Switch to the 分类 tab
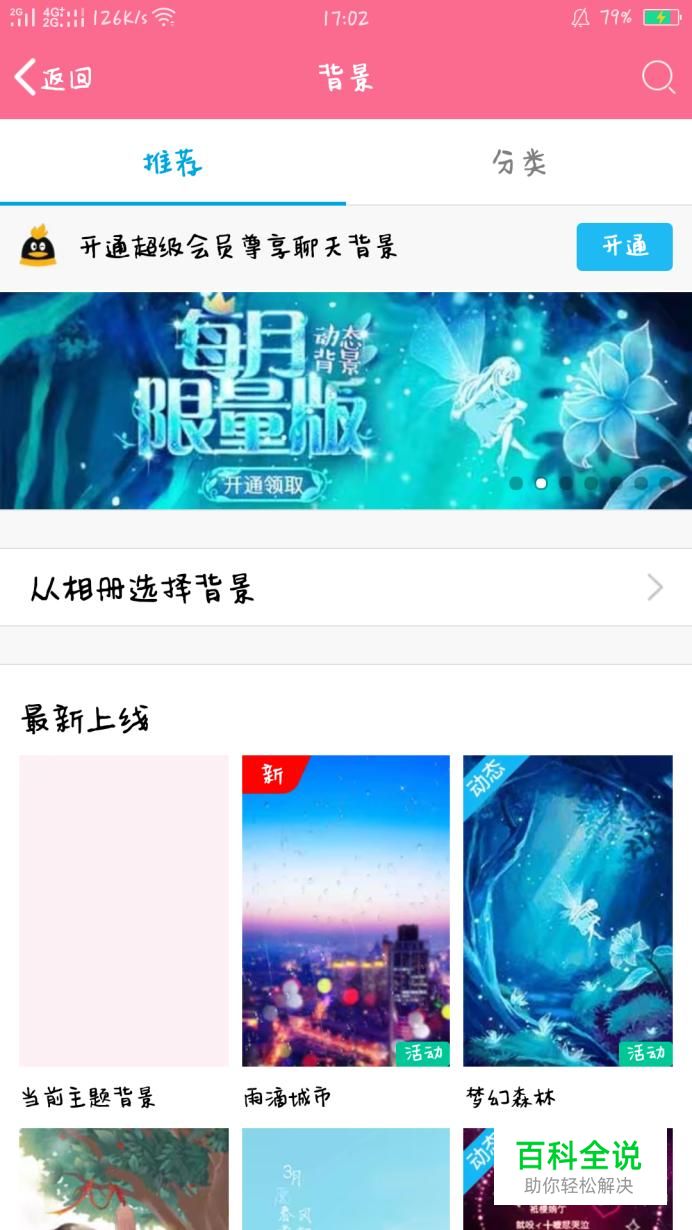This screenshot has height=1230, width=692. (519, 163)
